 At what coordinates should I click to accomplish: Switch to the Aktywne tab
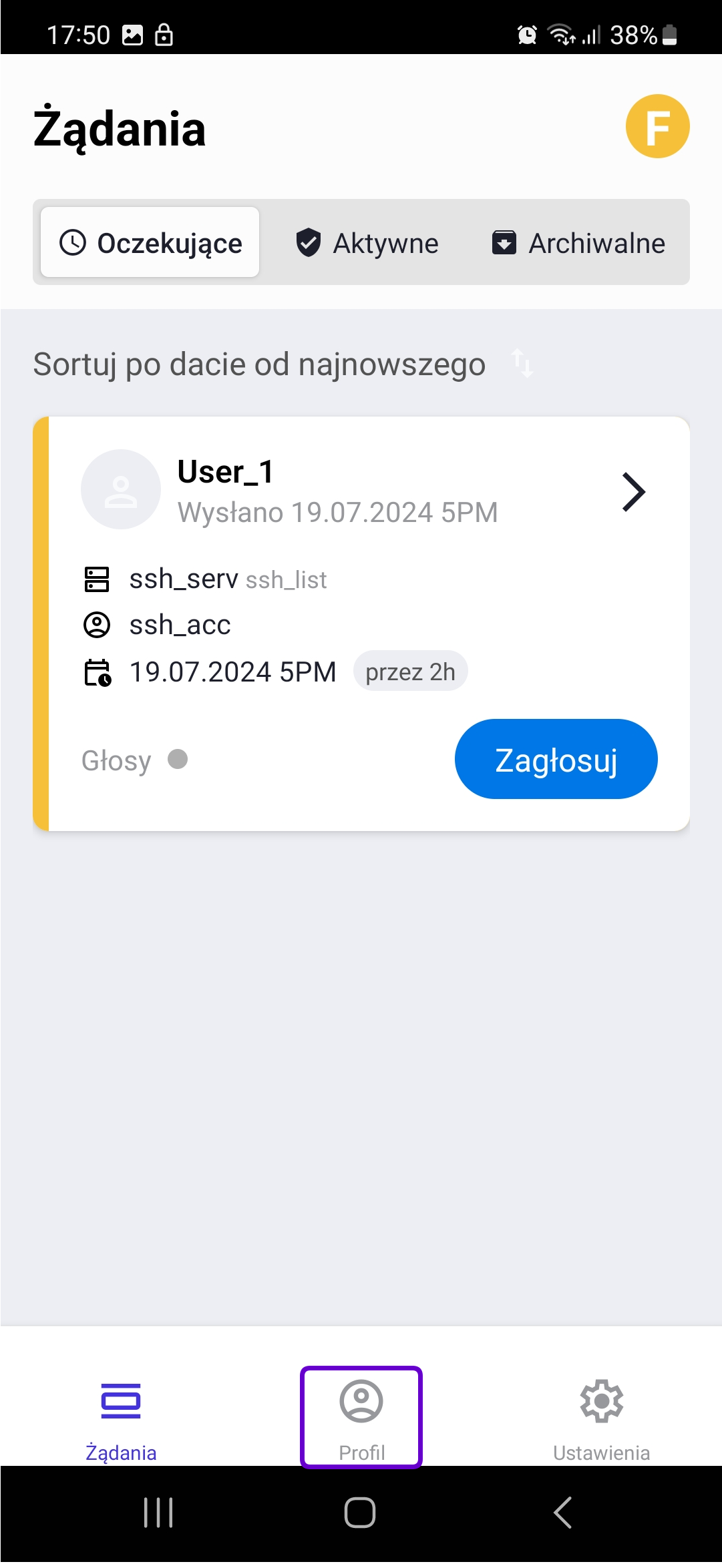[367, 242]
